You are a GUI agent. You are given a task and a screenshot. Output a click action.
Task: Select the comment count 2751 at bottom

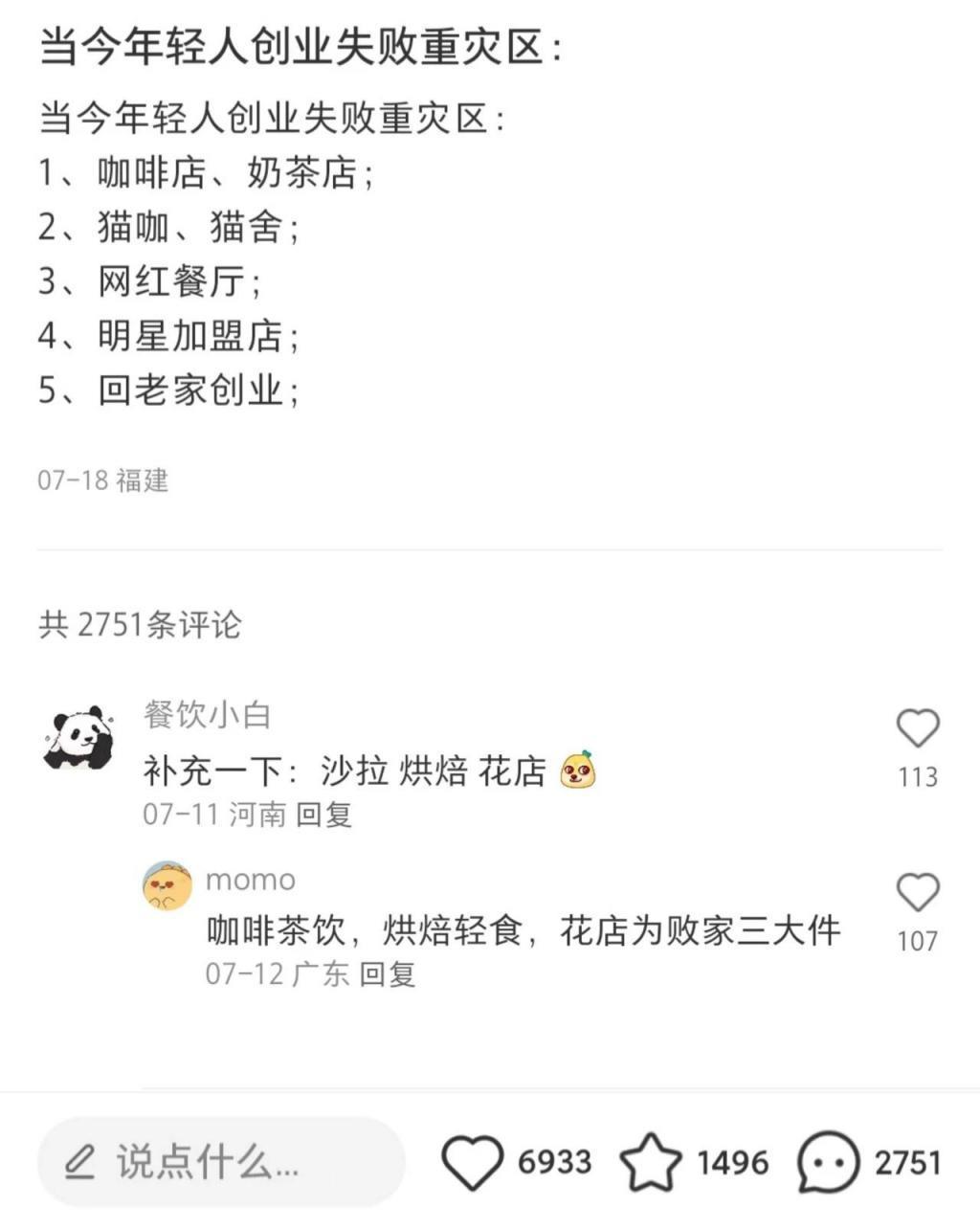pyautogui.click(x=907, y=1161)
